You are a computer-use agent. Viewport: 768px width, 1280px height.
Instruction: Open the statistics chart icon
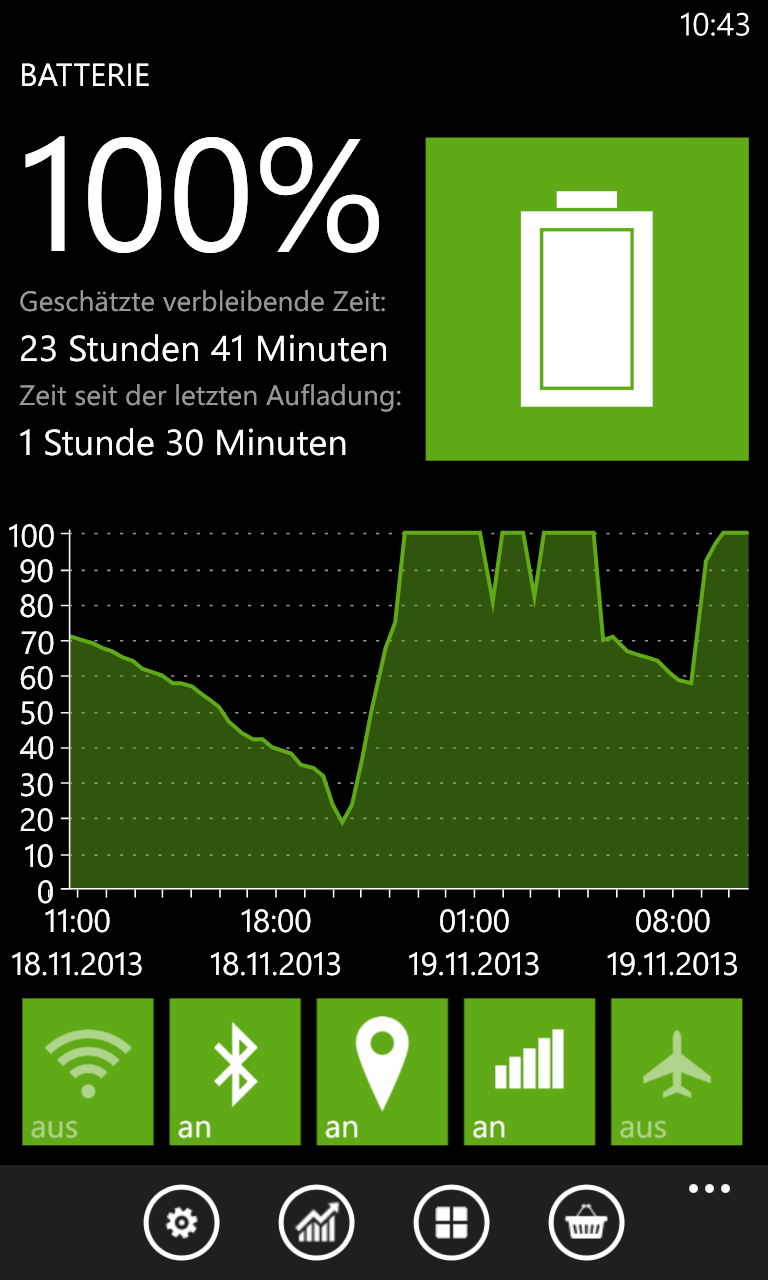(316, 1222)
